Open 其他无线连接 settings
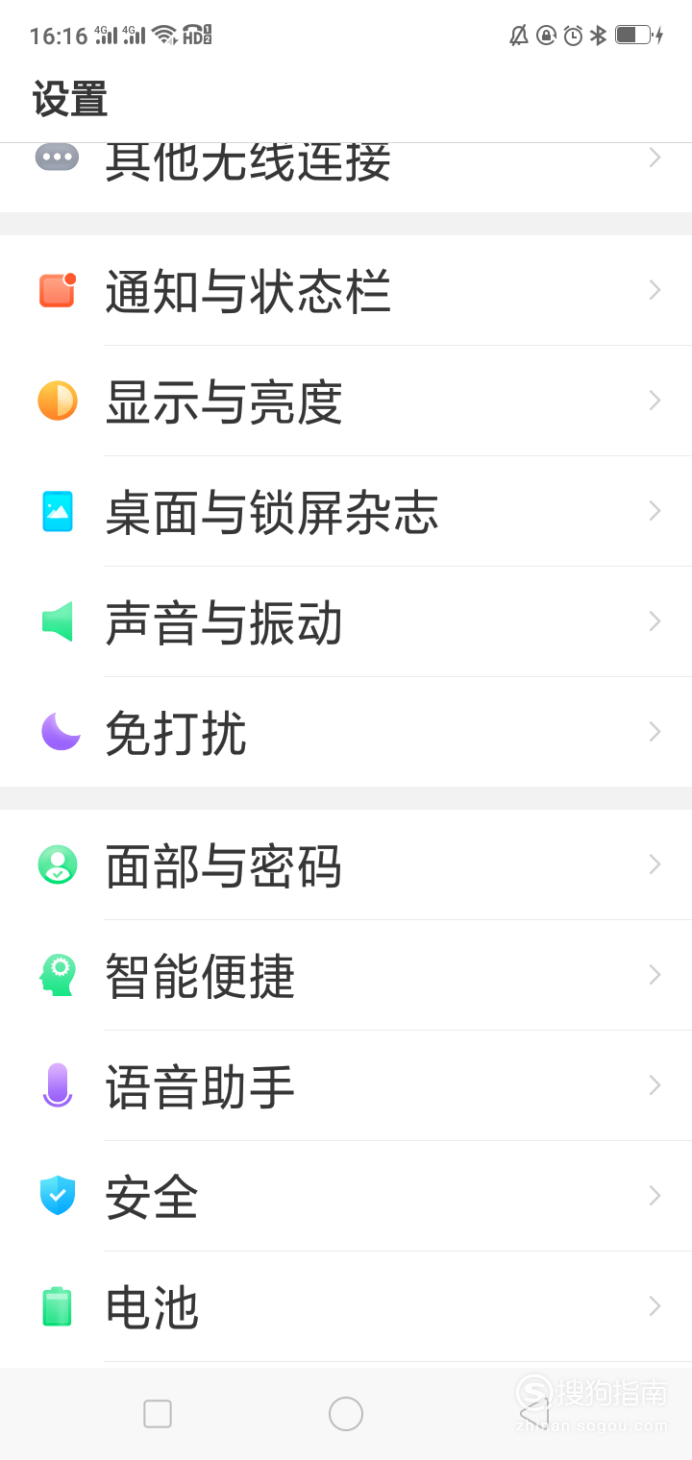 click(346, 177)
